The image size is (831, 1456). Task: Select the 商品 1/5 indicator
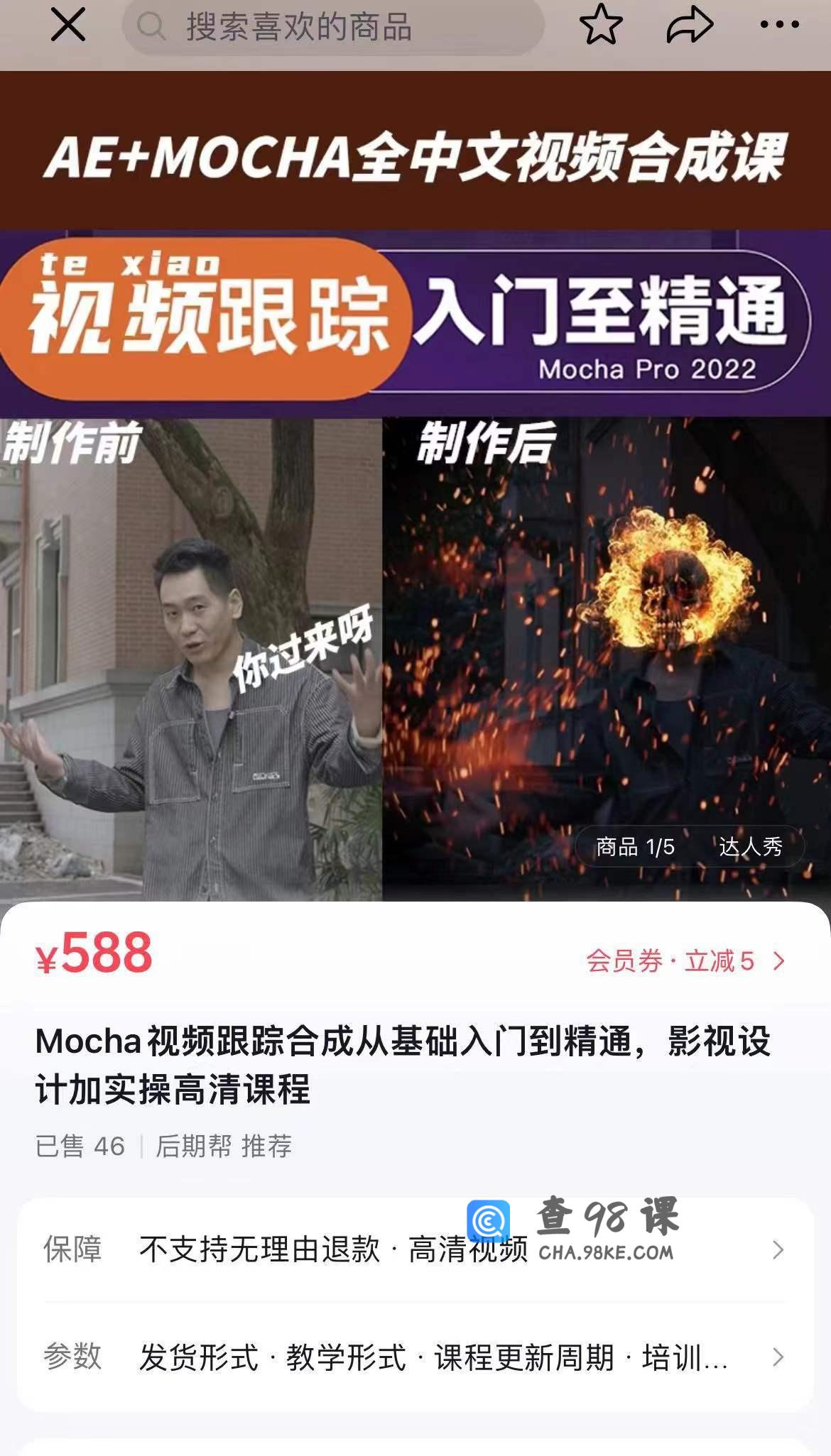(635, 846)
